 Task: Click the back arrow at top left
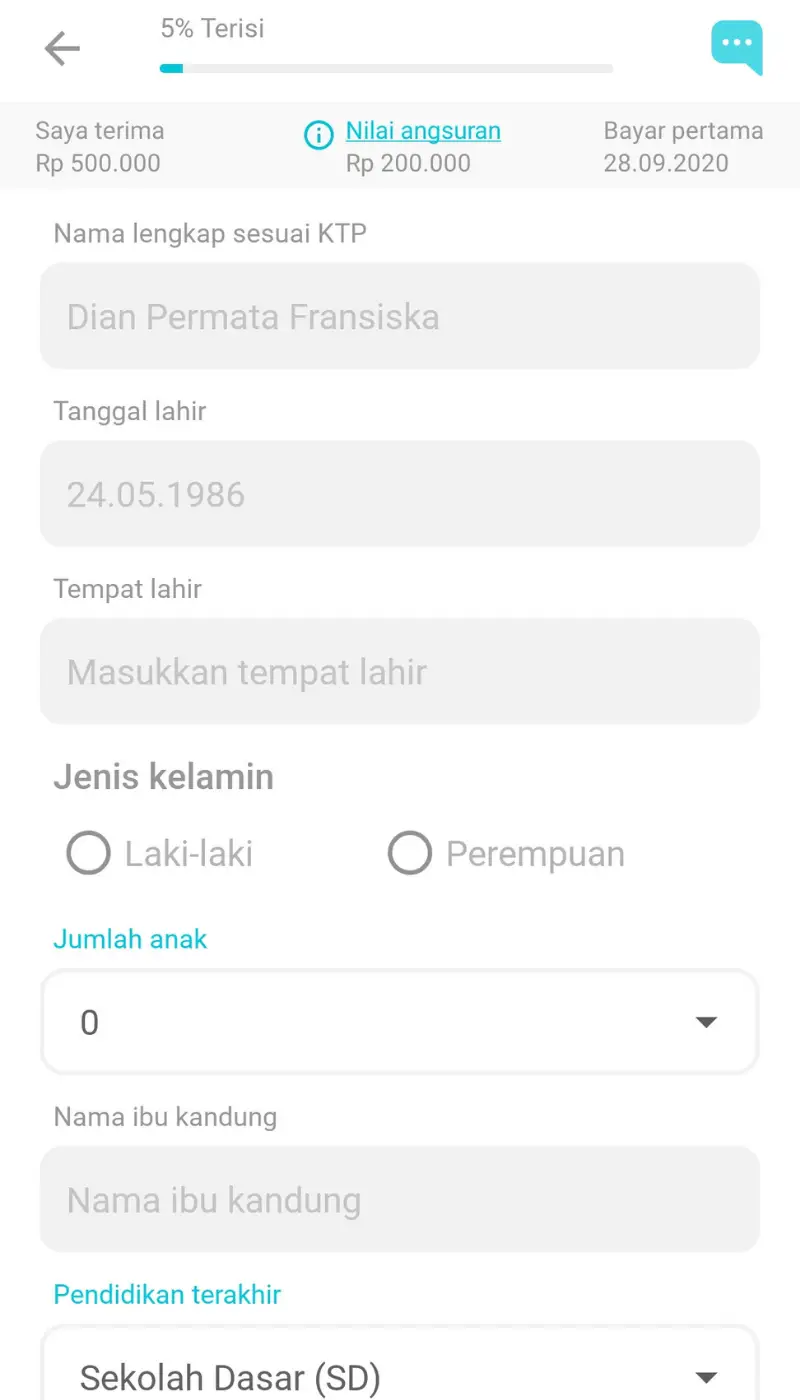coord(62,48)
